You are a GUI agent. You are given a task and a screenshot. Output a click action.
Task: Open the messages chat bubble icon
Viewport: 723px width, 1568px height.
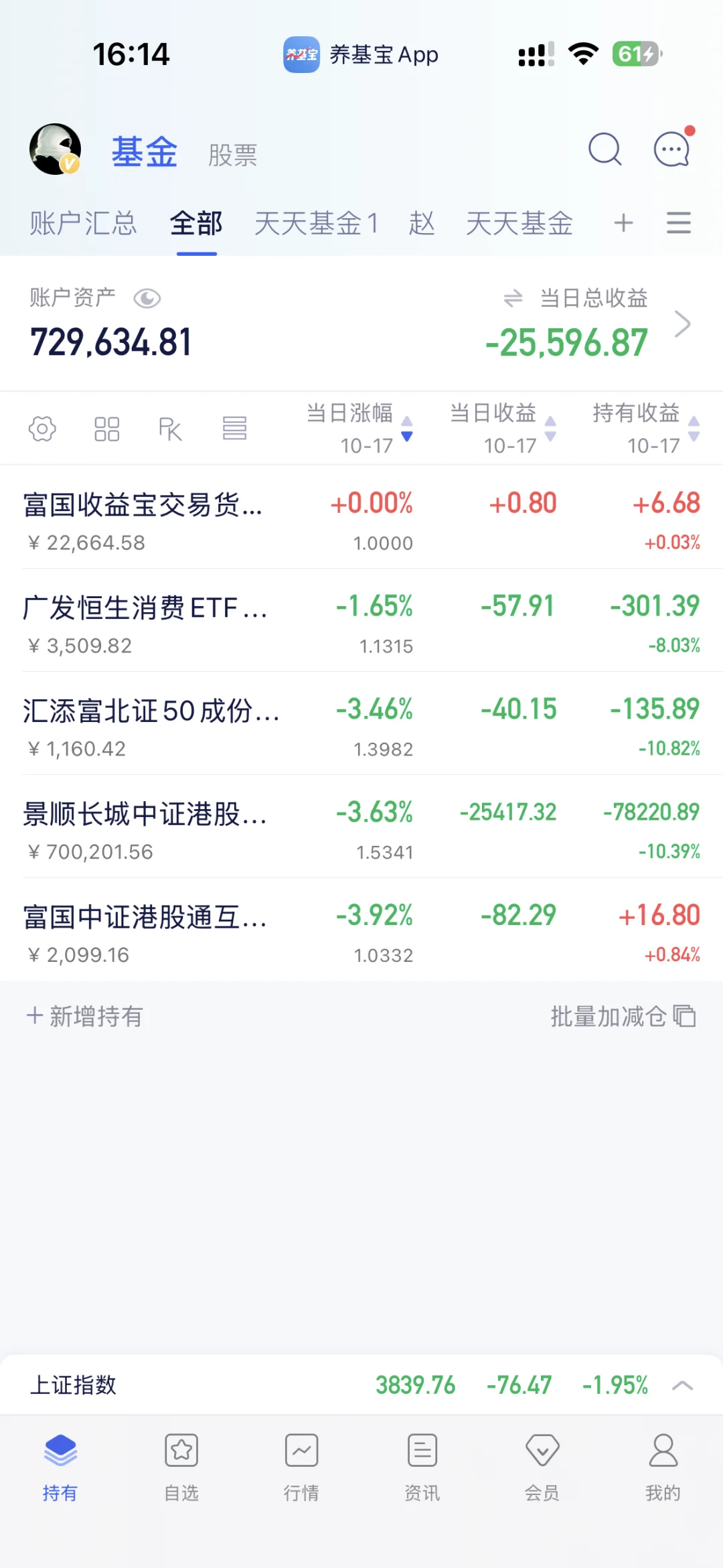coord(671,149)
